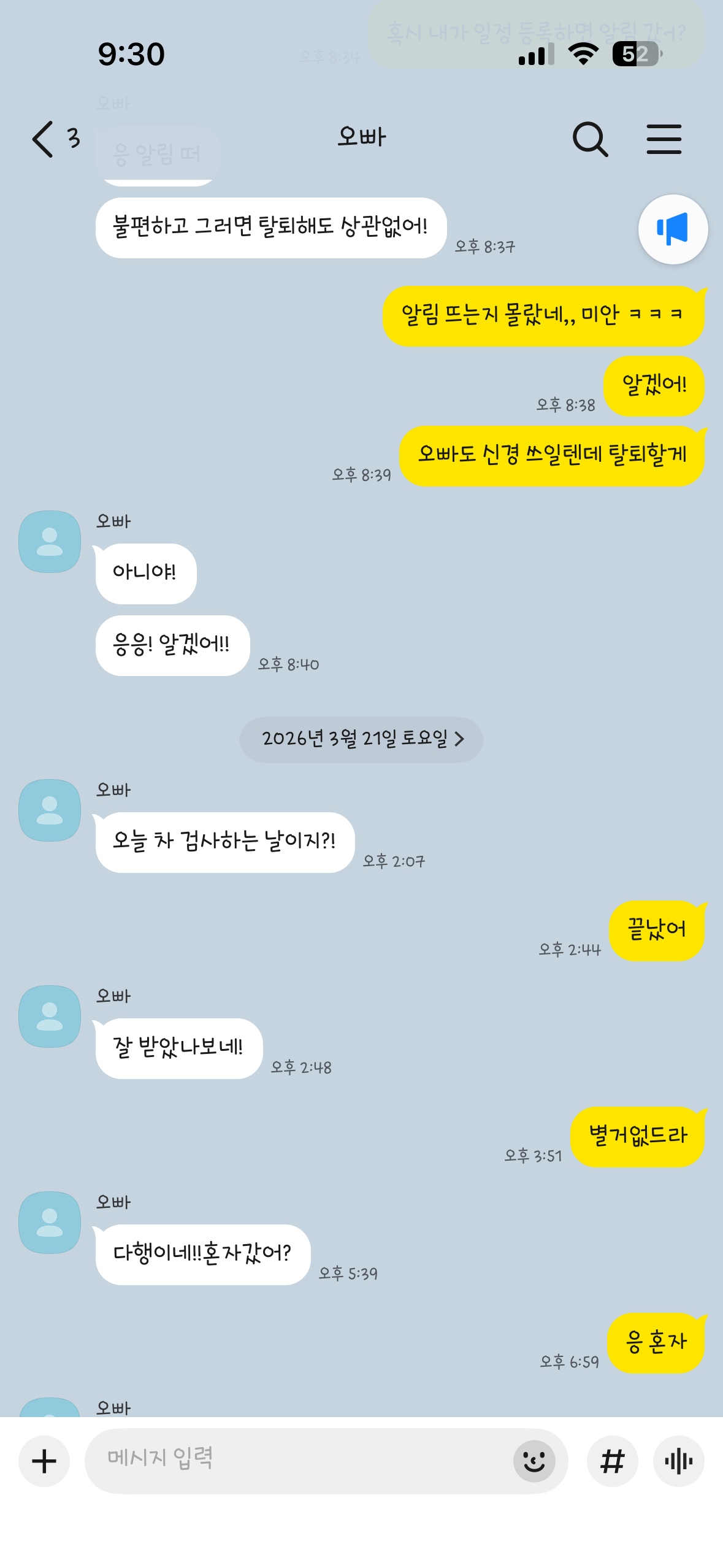This screenshot has width=723, height=1568.
Task: Start a voice message recording
Action: 678,1461
